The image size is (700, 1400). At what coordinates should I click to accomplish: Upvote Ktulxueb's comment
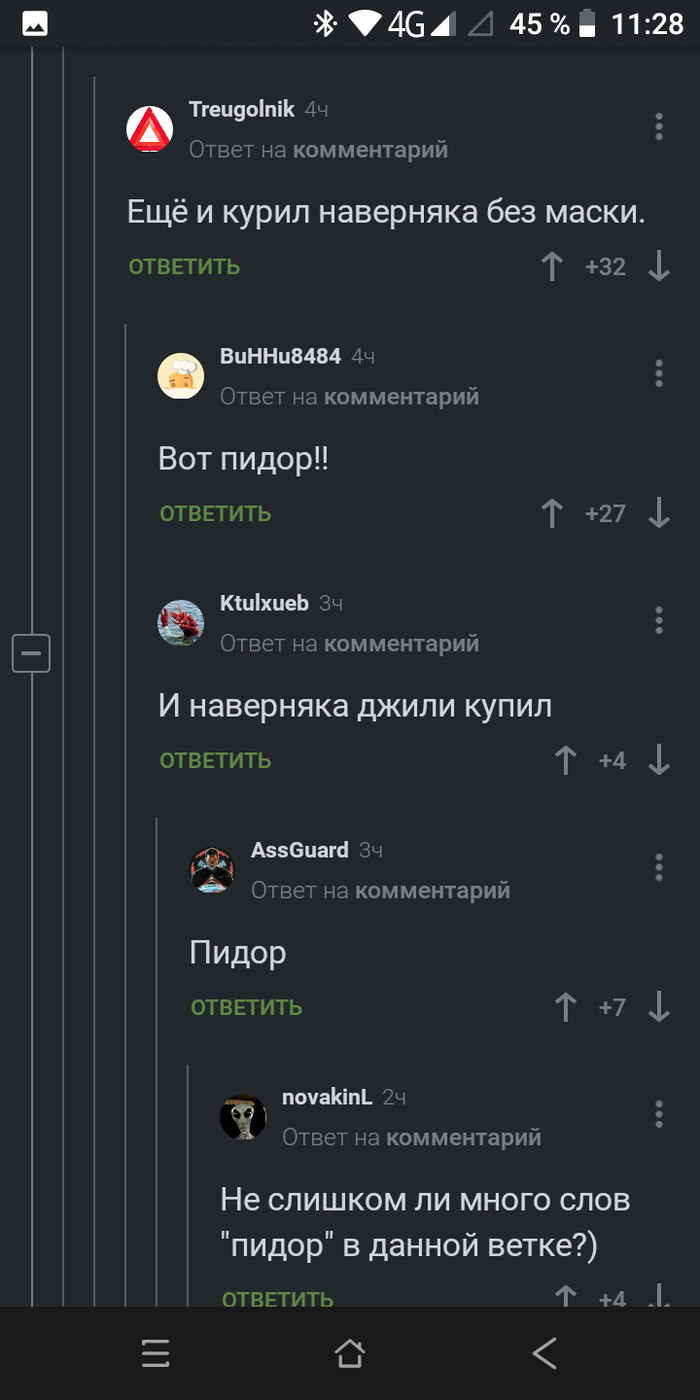(566, 761)
